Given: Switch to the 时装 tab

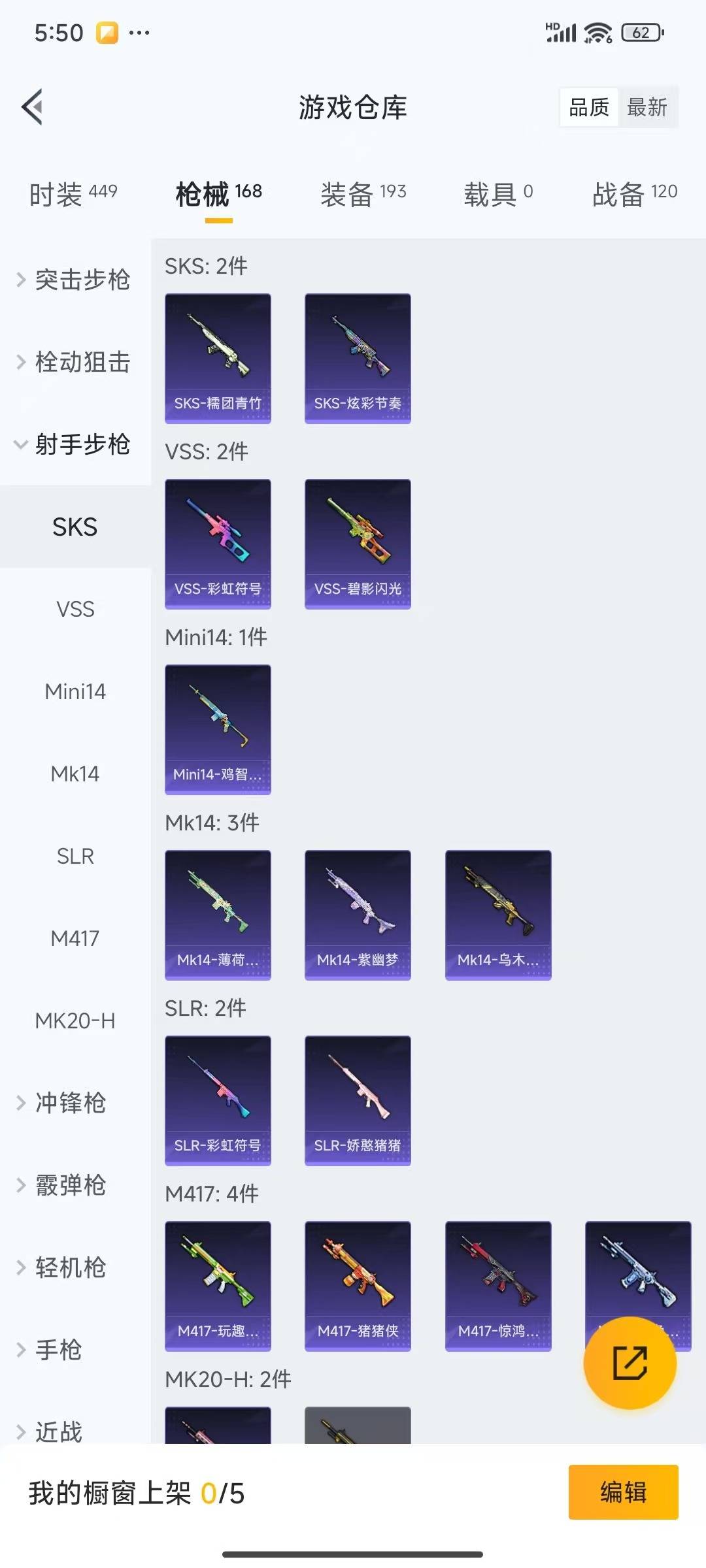Looking at the screenshot, I should pos(73,193).
